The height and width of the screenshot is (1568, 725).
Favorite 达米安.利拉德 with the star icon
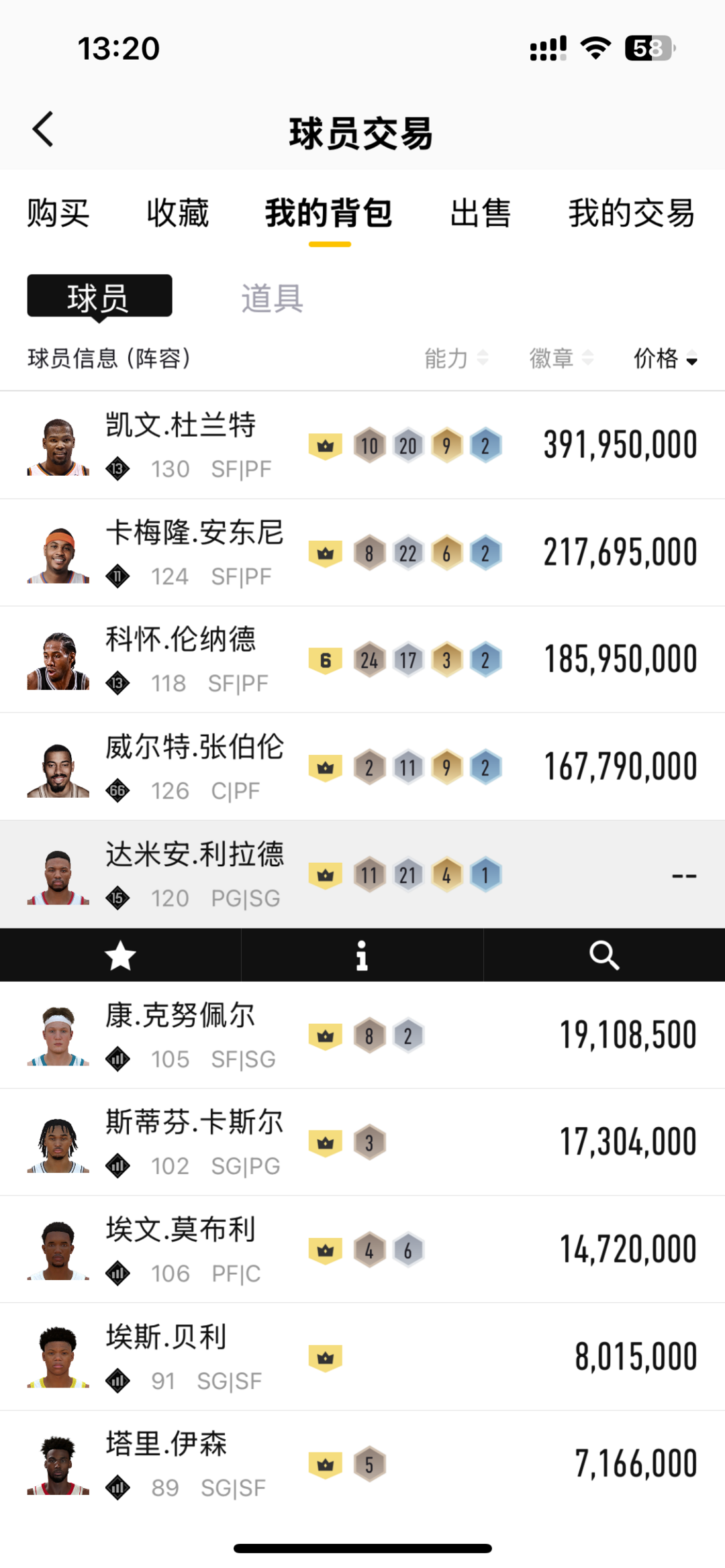pos(121,955)
